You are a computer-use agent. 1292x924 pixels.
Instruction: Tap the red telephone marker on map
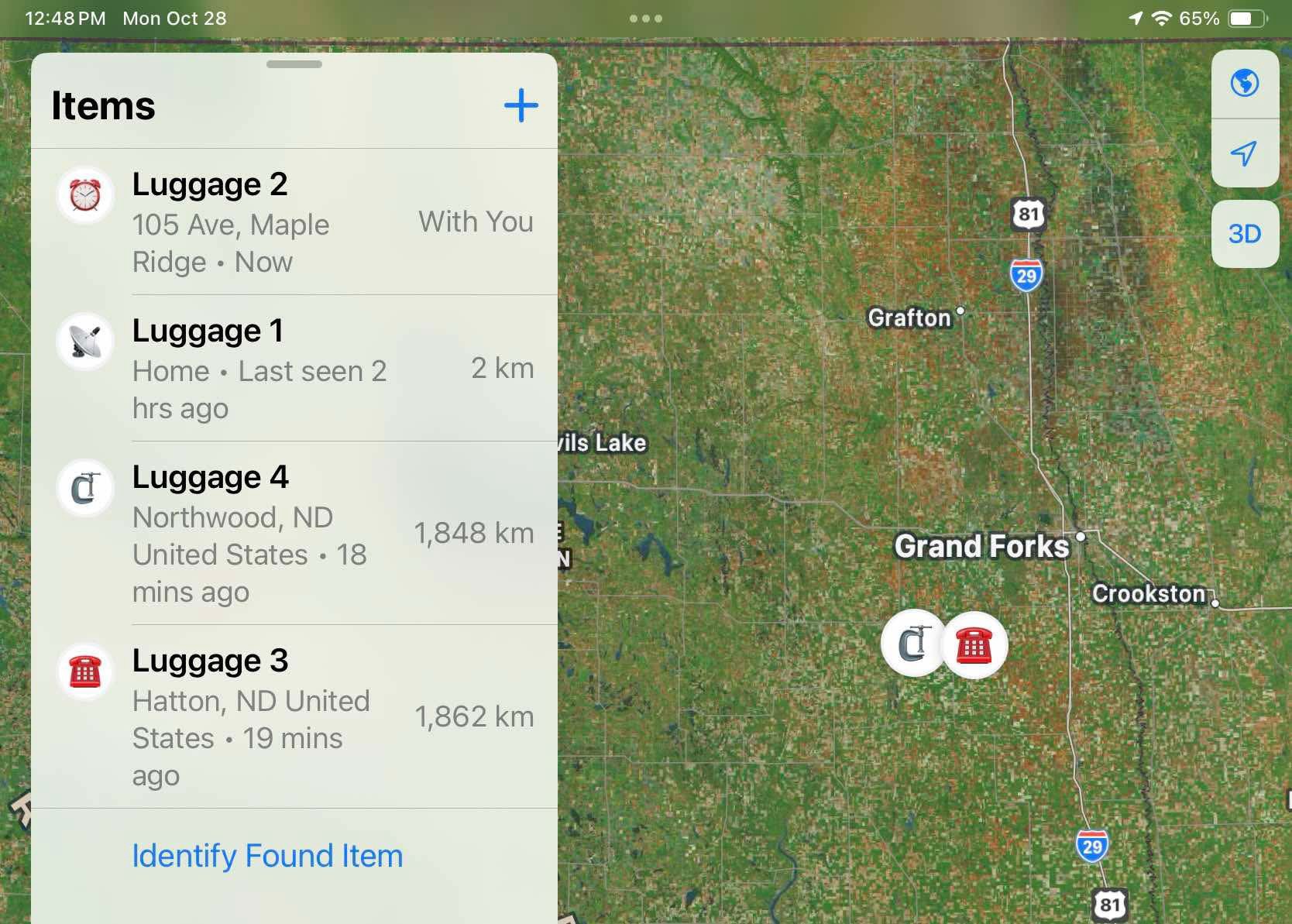click(x=974, y=645)
